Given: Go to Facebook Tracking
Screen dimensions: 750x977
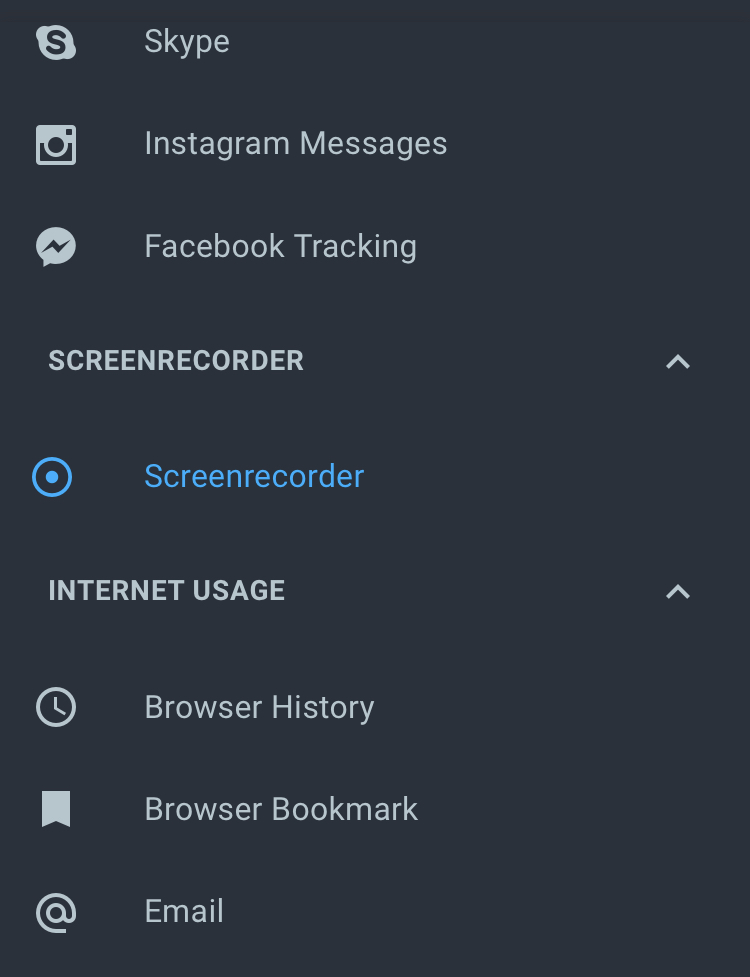Looking at the screenshot, I should point(280,246).
